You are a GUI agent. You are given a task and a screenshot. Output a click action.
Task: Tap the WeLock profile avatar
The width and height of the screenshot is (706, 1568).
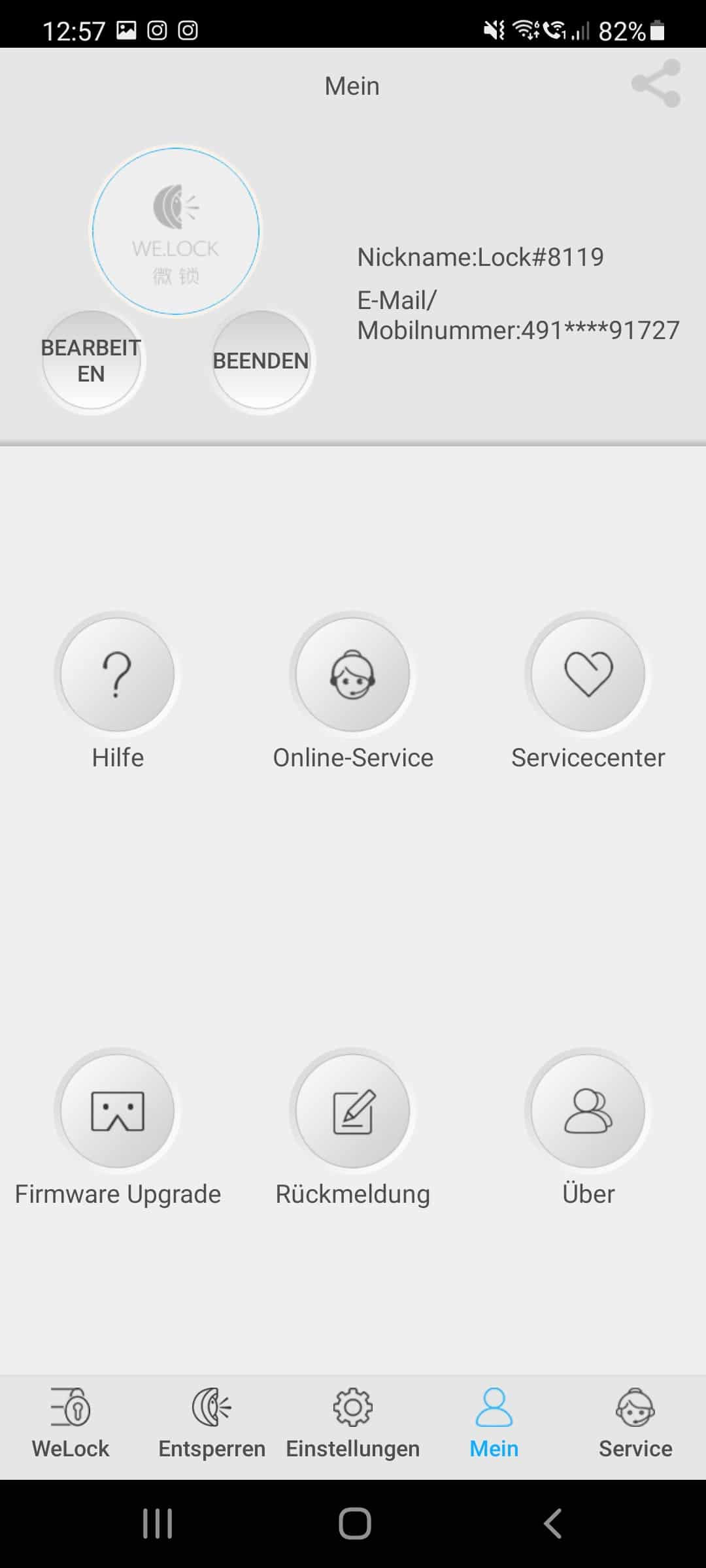pyautogui.click(x=176, y=231)
